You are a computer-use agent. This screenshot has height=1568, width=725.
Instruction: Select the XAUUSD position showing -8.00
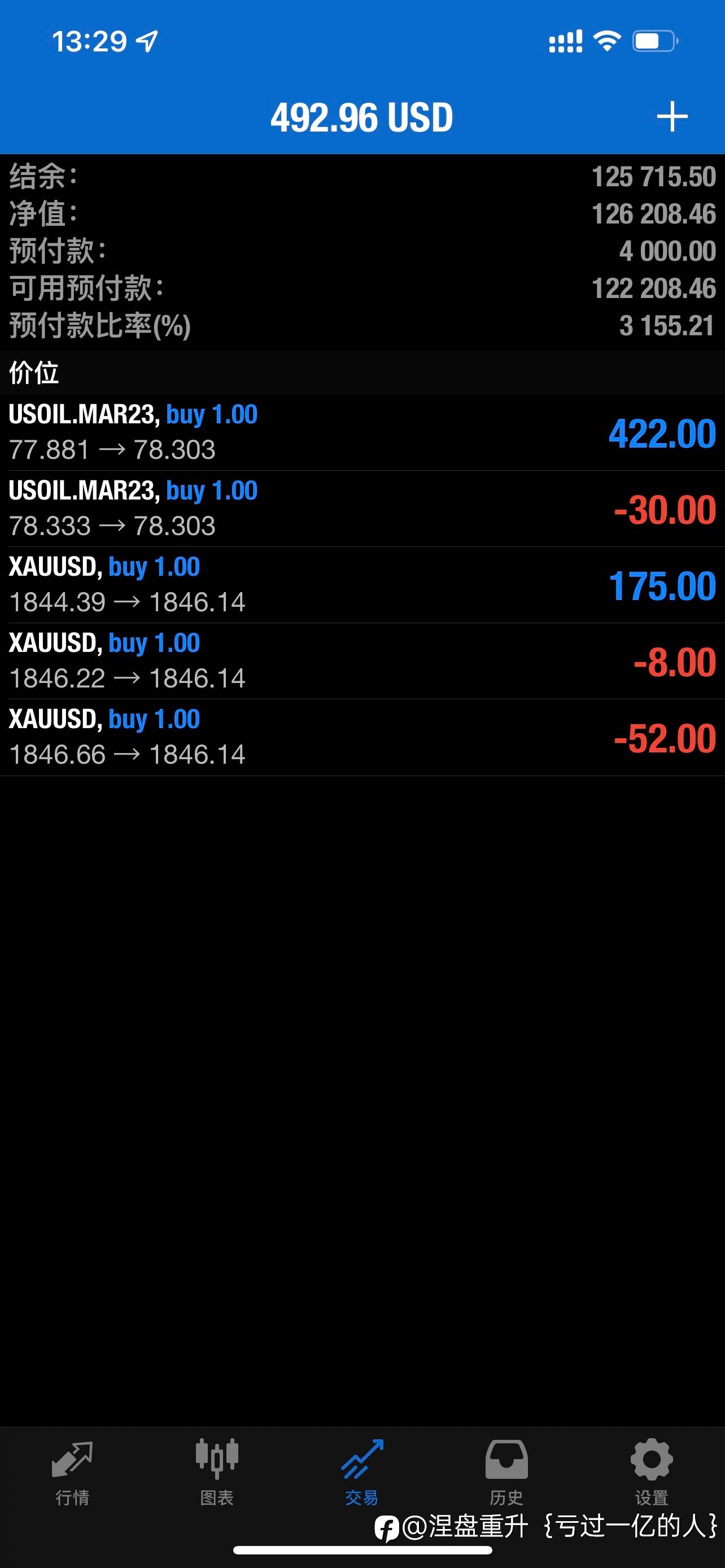[362, 660]
